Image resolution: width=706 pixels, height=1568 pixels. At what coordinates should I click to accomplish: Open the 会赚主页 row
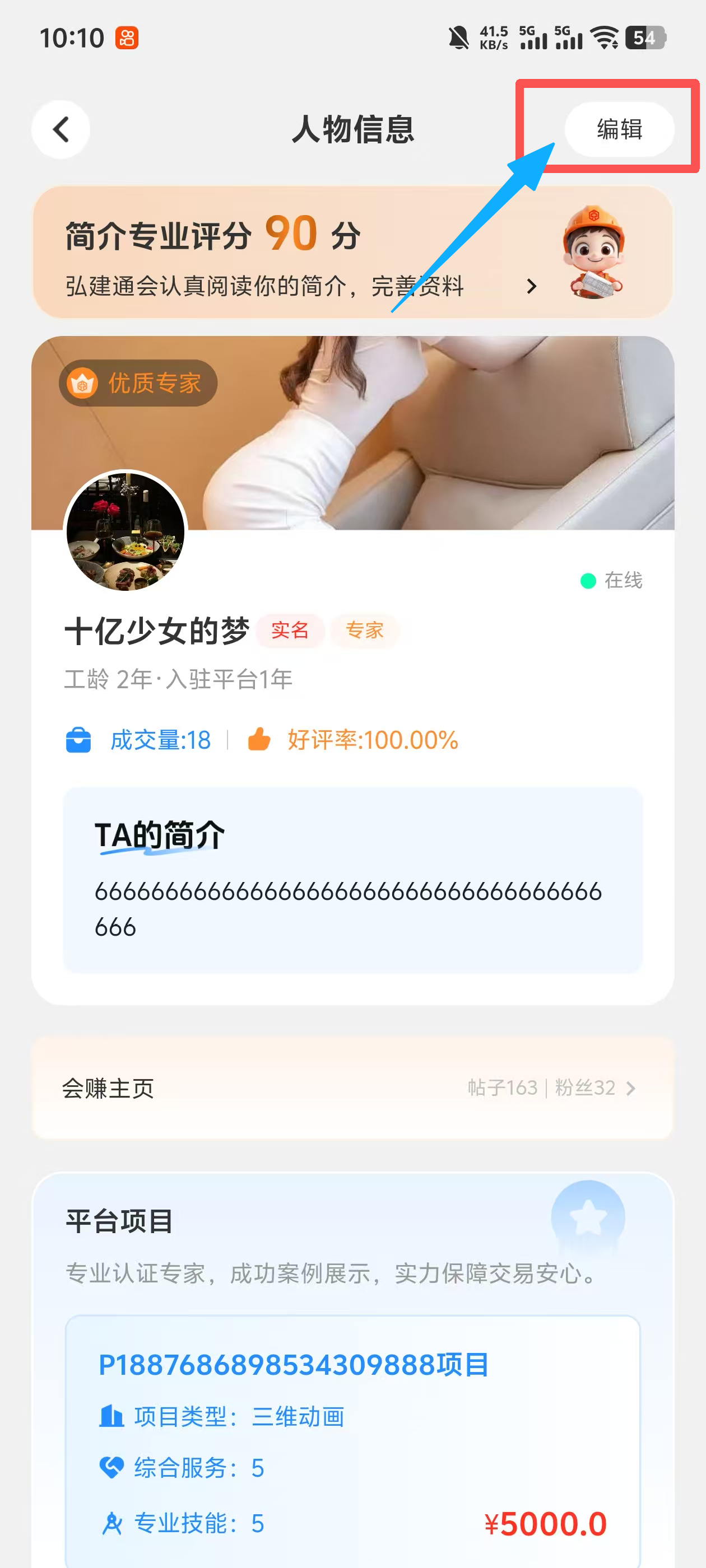352,1088
